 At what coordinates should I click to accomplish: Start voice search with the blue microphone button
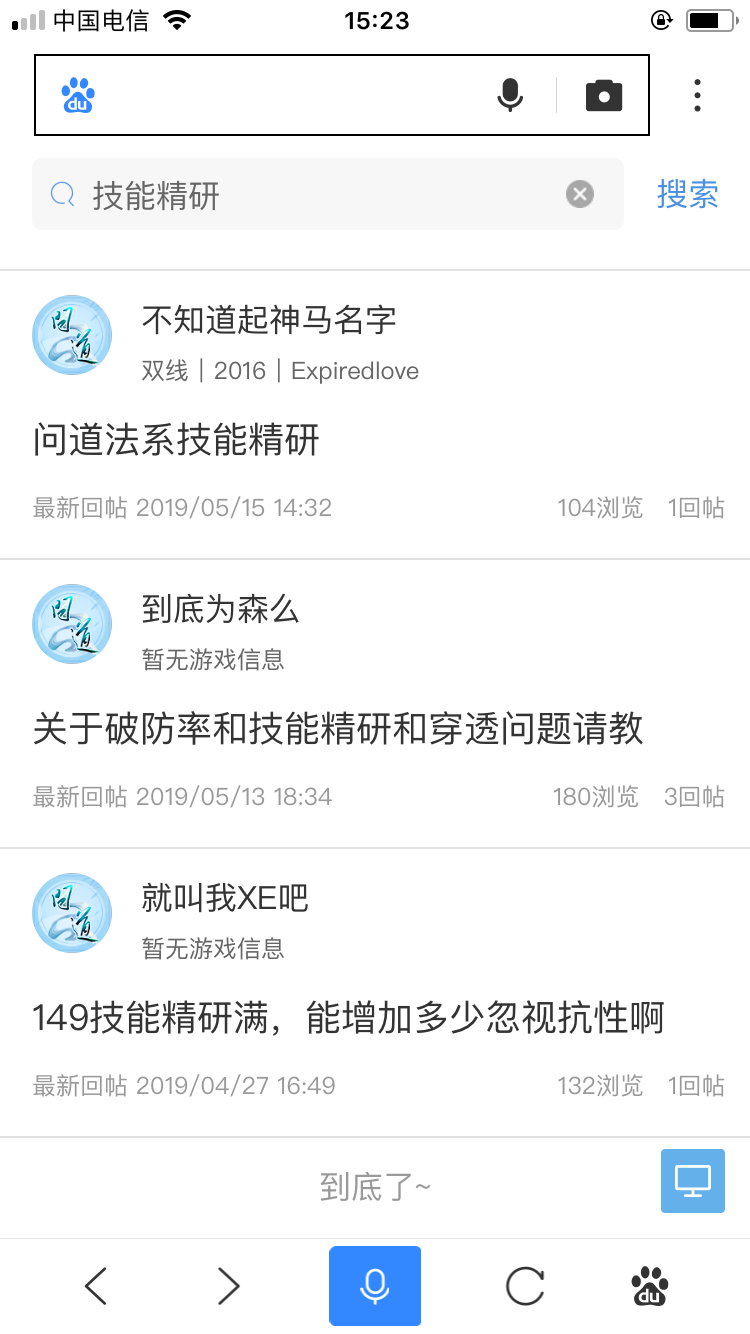[x=375, y=1286]
